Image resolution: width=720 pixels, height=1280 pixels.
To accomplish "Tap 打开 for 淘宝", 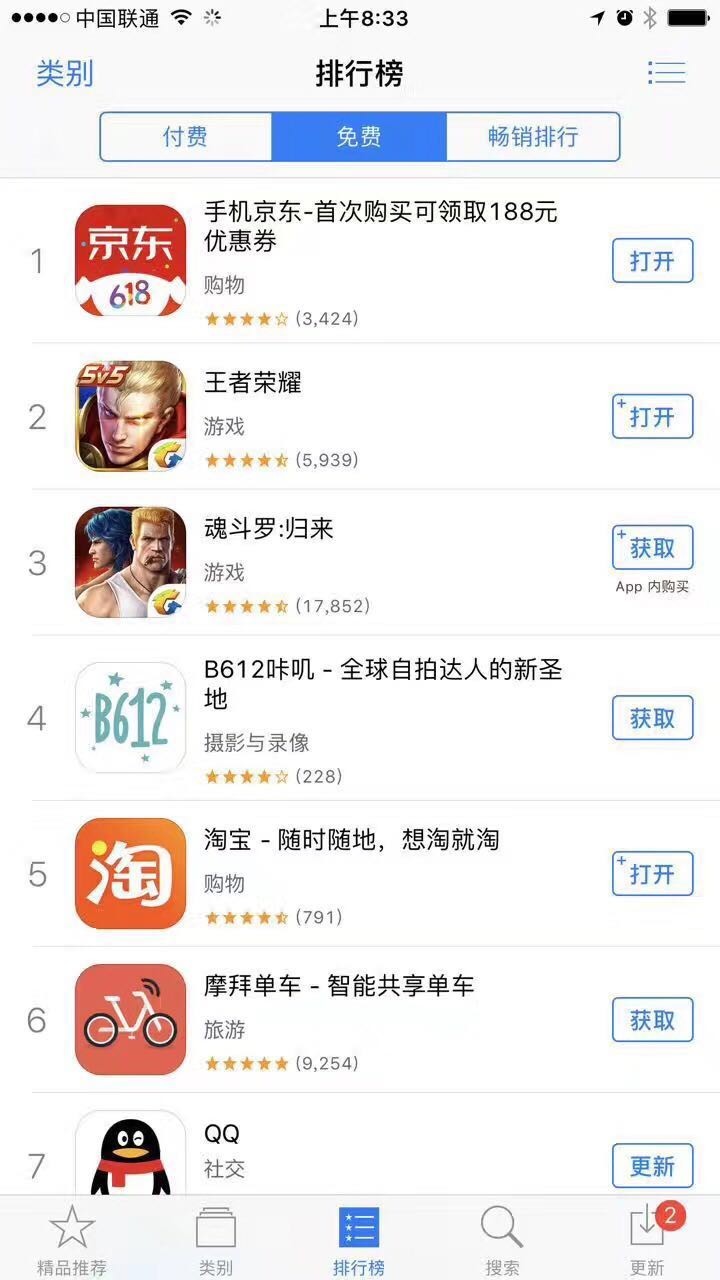I will click(x=652, y=874).
